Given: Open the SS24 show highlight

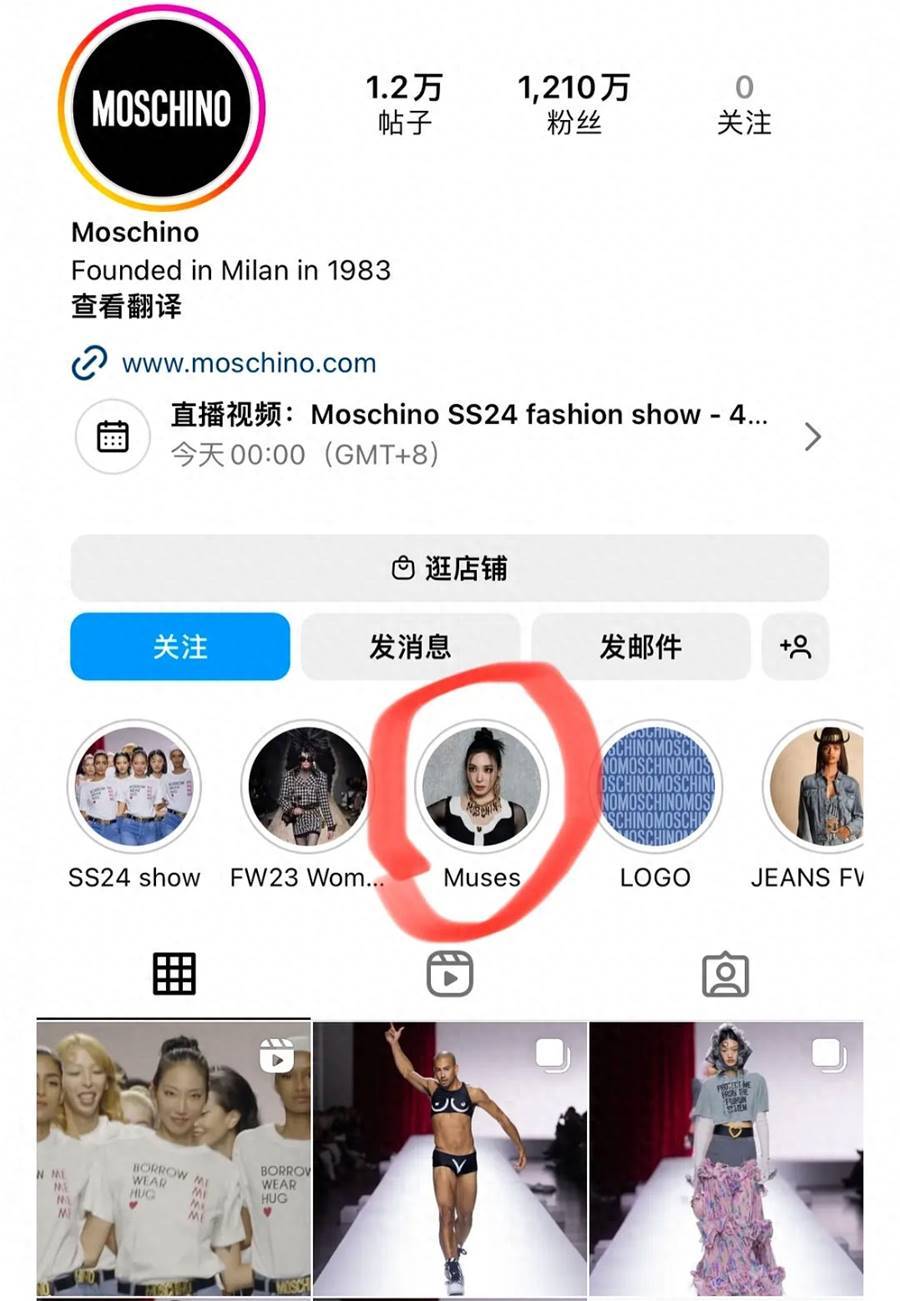Looking at the screenshot, I should (x=134, y=786).
